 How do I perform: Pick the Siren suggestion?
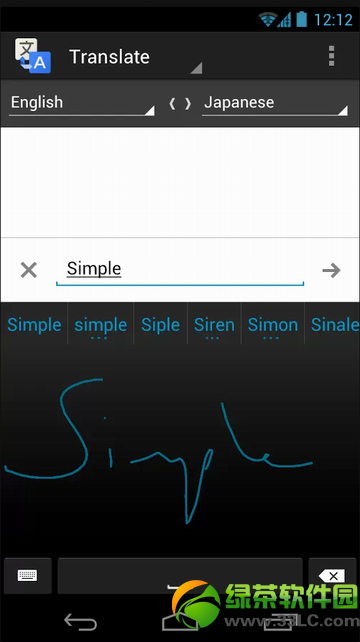pos(214,325)
